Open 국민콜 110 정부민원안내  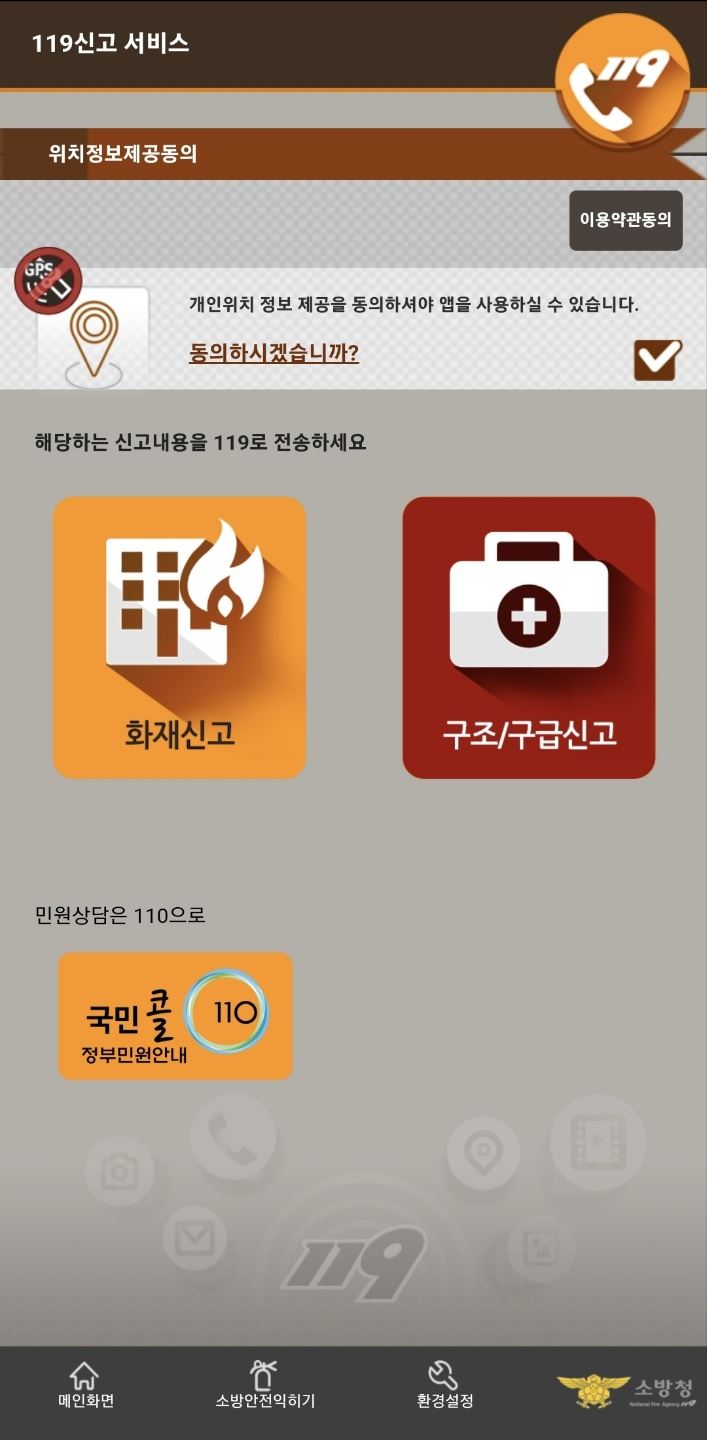[175, 1016]
